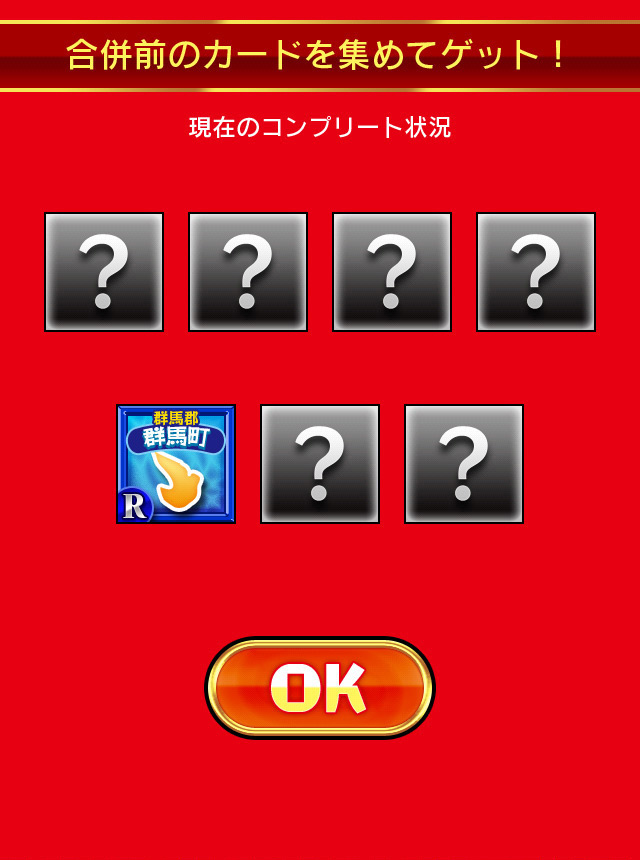The width and height of the screenshot is (640, 860).
Task: Confirm with the OK button
Action: pos(320,688)
